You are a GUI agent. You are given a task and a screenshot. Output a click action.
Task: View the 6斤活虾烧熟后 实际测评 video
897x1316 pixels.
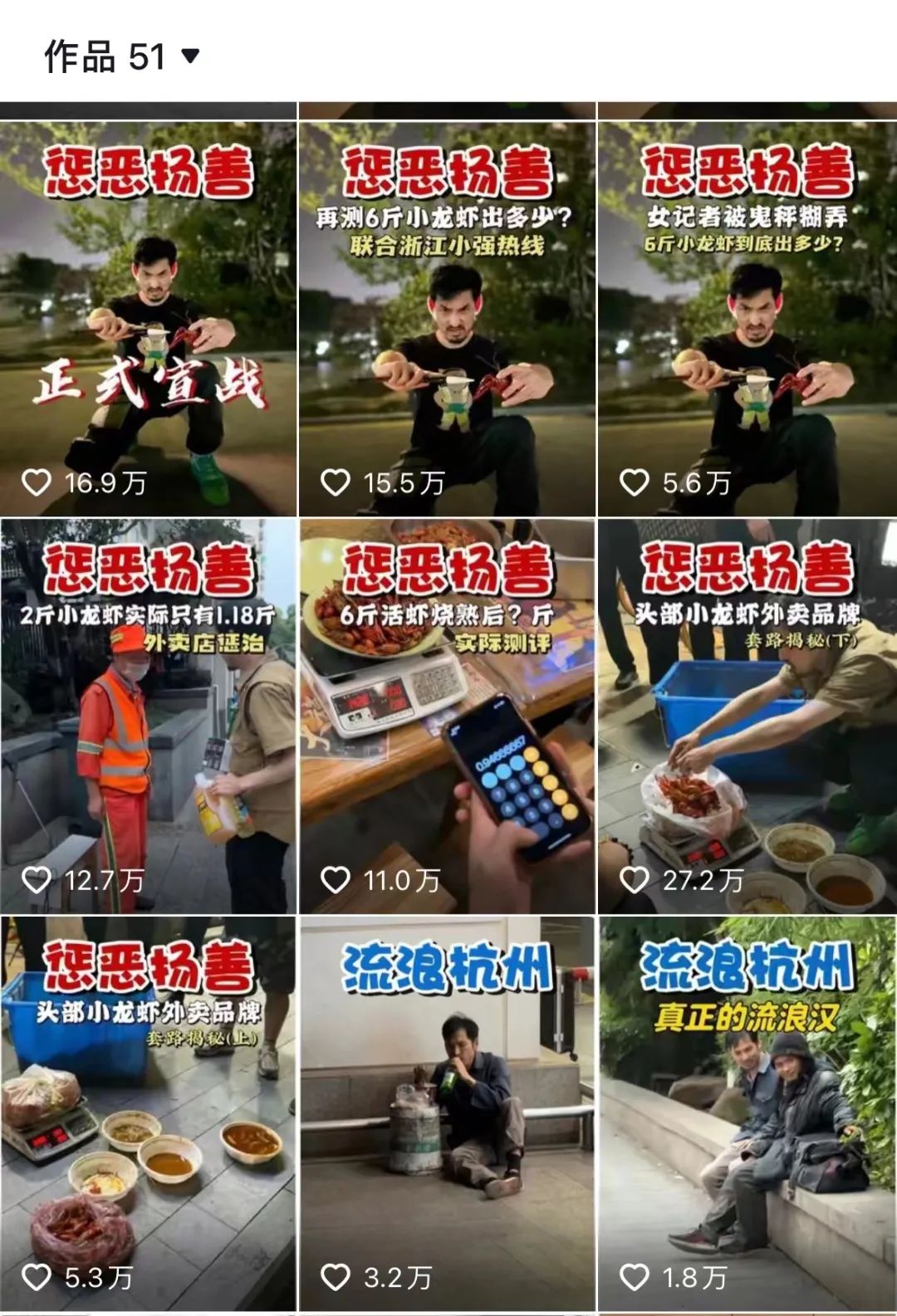pos(447,716)
